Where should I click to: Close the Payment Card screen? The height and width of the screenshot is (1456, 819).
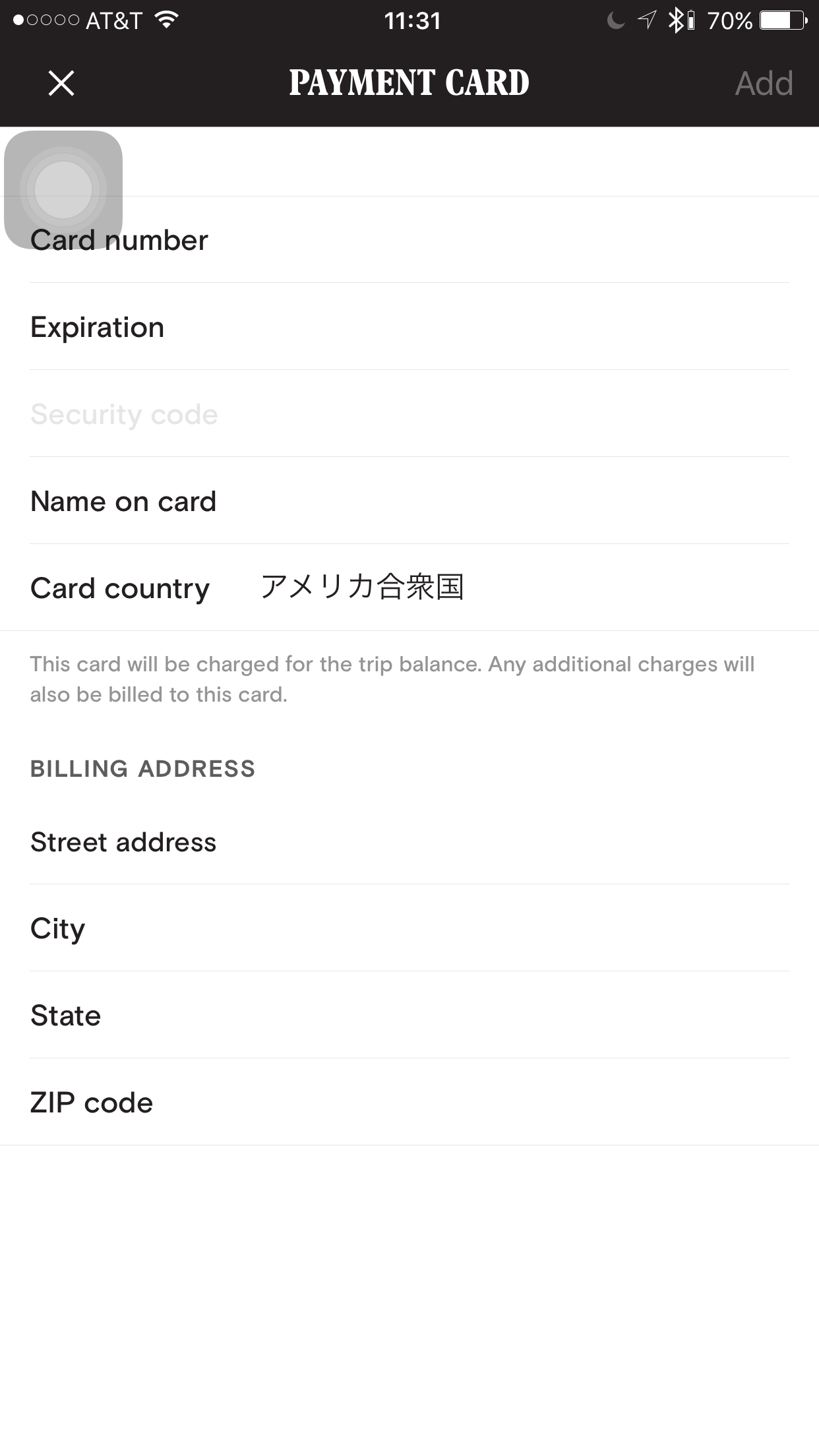coord(61,83)
